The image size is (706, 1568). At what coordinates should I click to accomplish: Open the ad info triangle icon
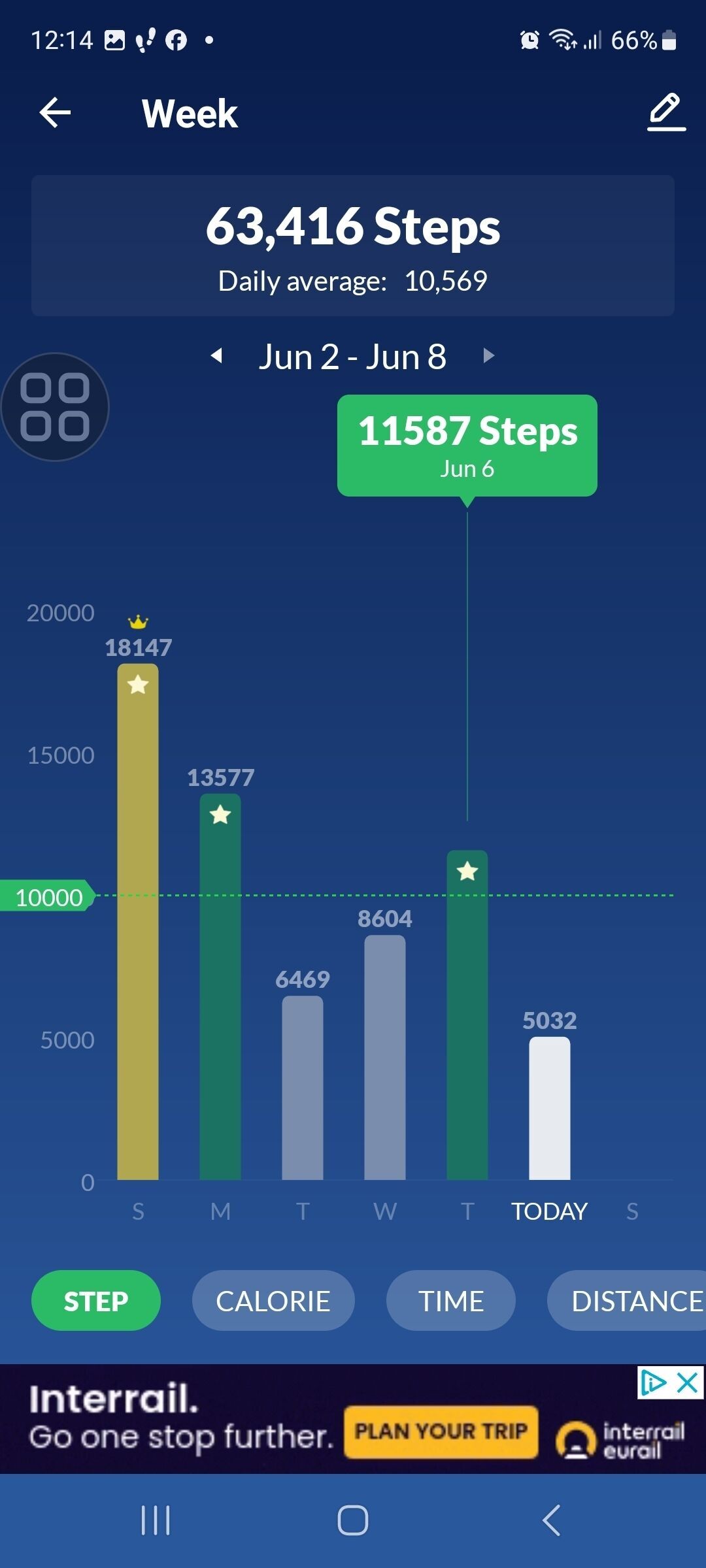[x=654, y=1382]
